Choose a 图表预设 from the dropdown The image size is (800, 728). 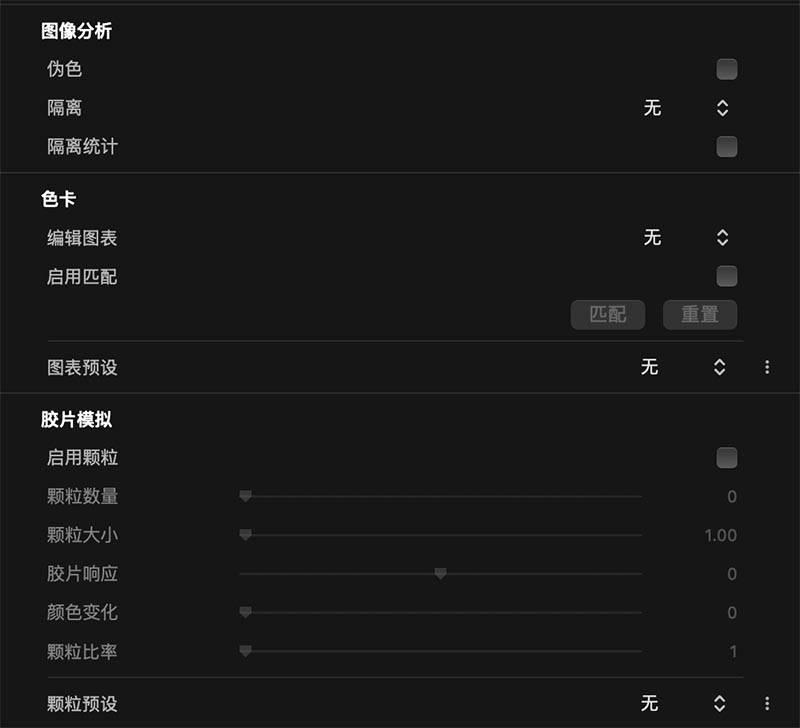pos(684,368)
